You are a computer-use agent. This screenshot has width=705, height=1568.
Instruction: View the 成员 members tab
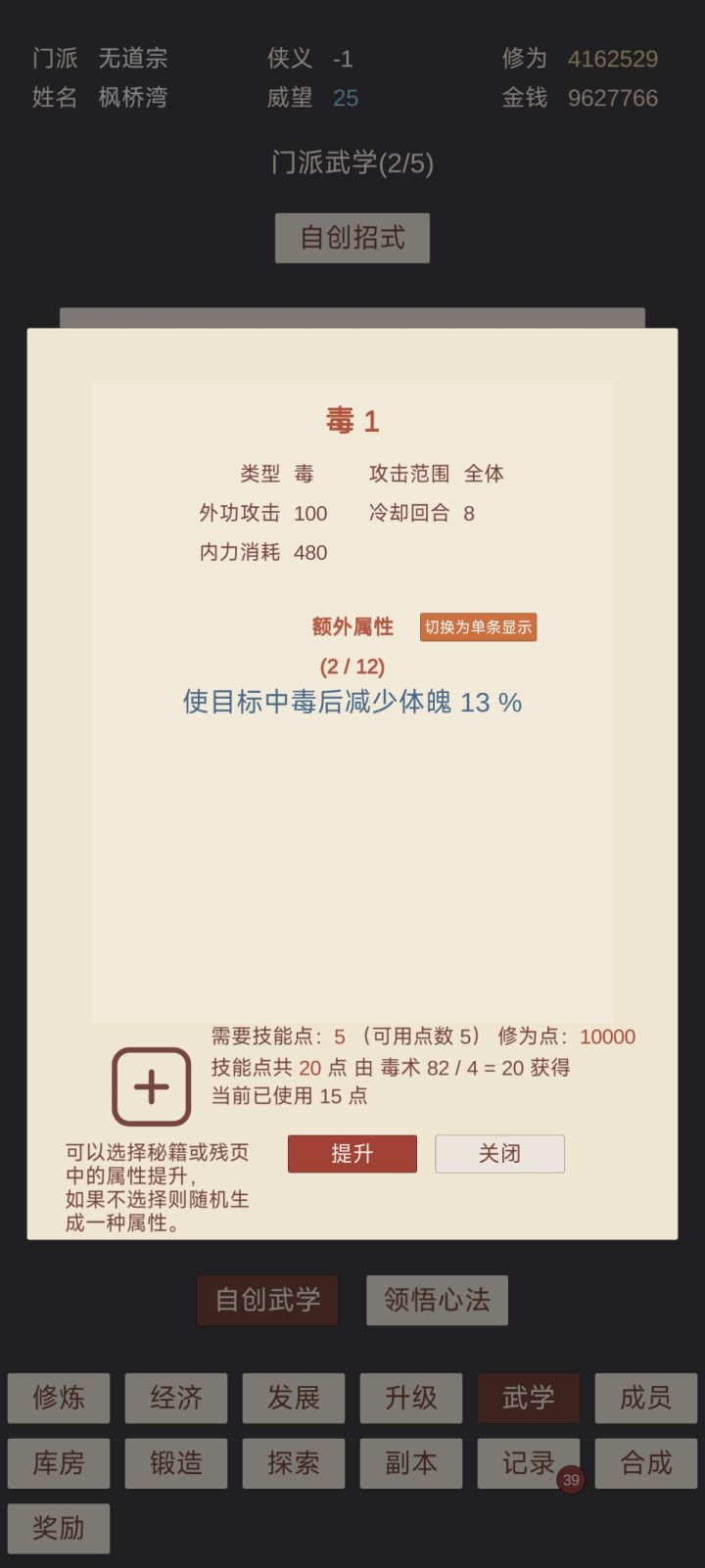tap(646, 1399)
